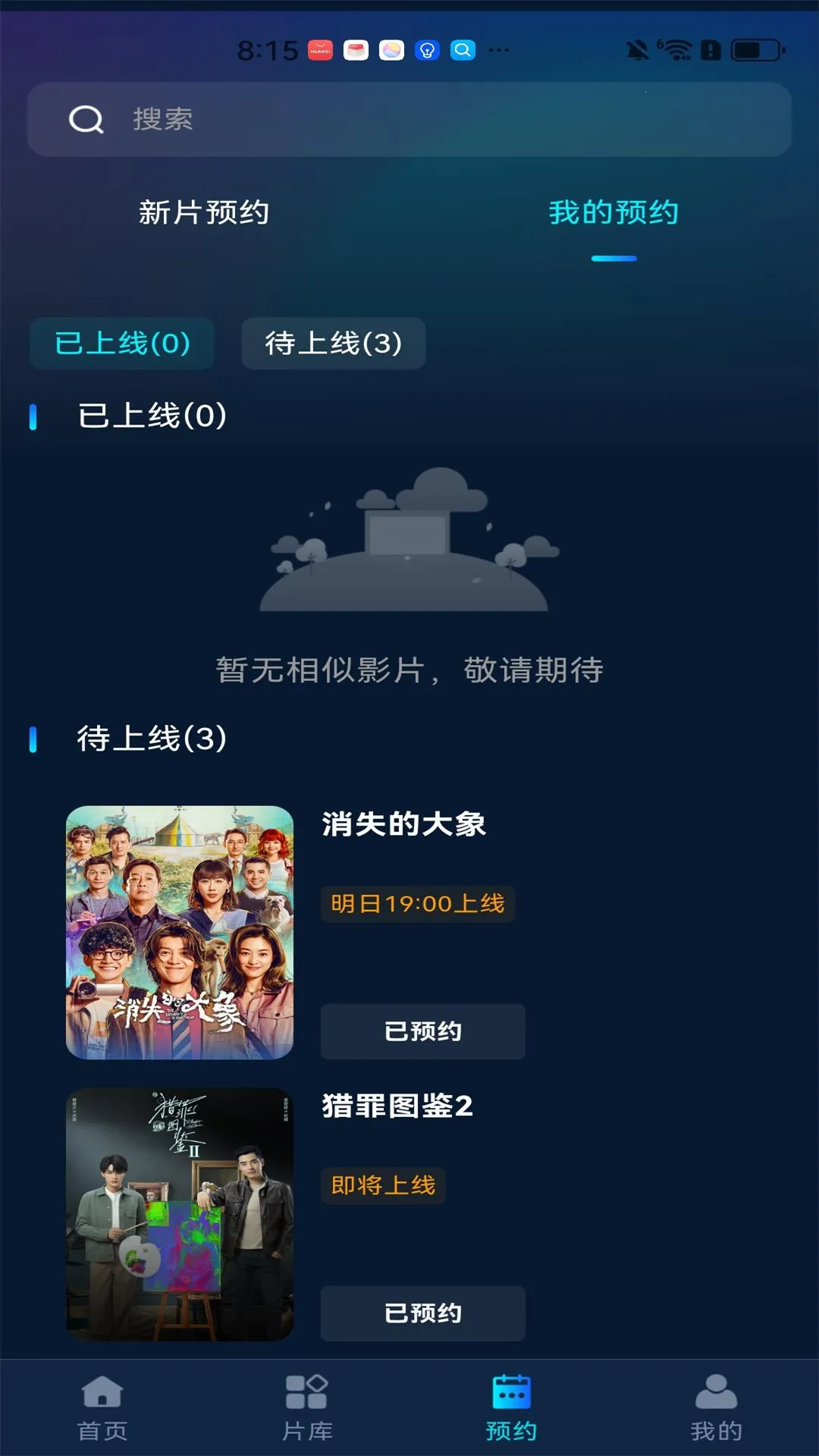
Task: Select the home icon in bottom navigation
Action: tap(101, 1407)
